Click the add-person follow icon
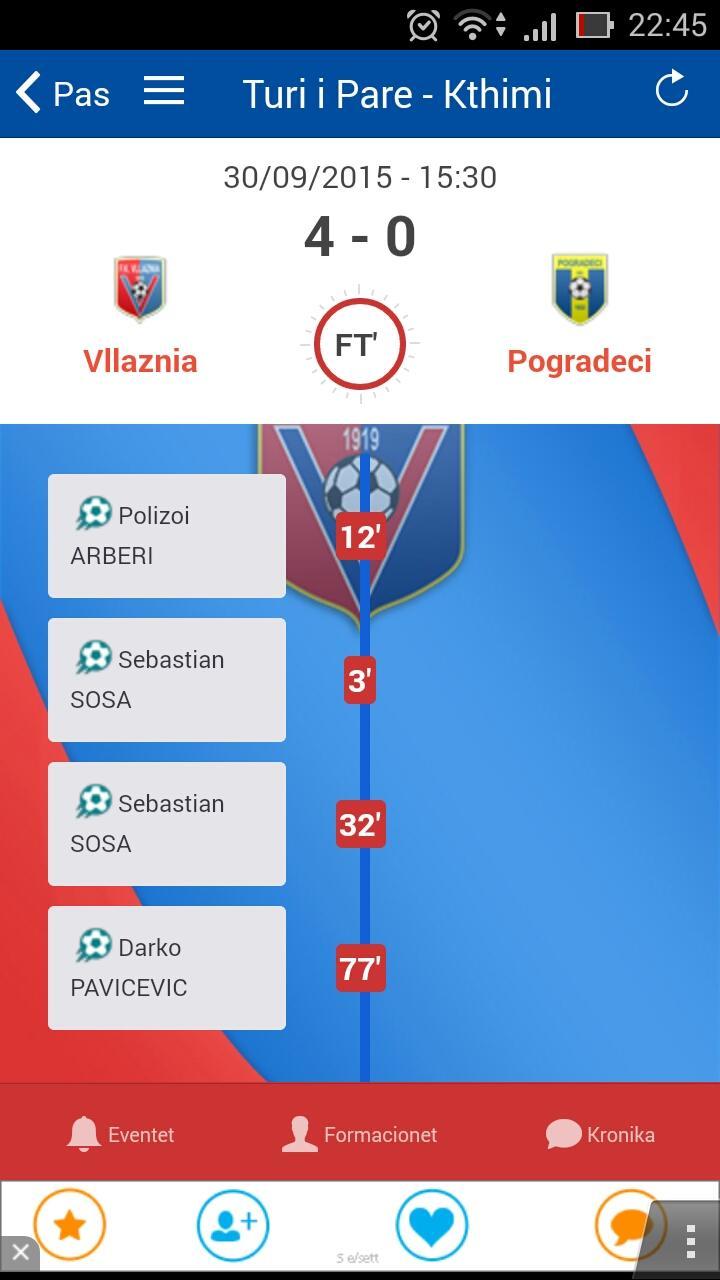720x1280 pixels. (232, 1224)
